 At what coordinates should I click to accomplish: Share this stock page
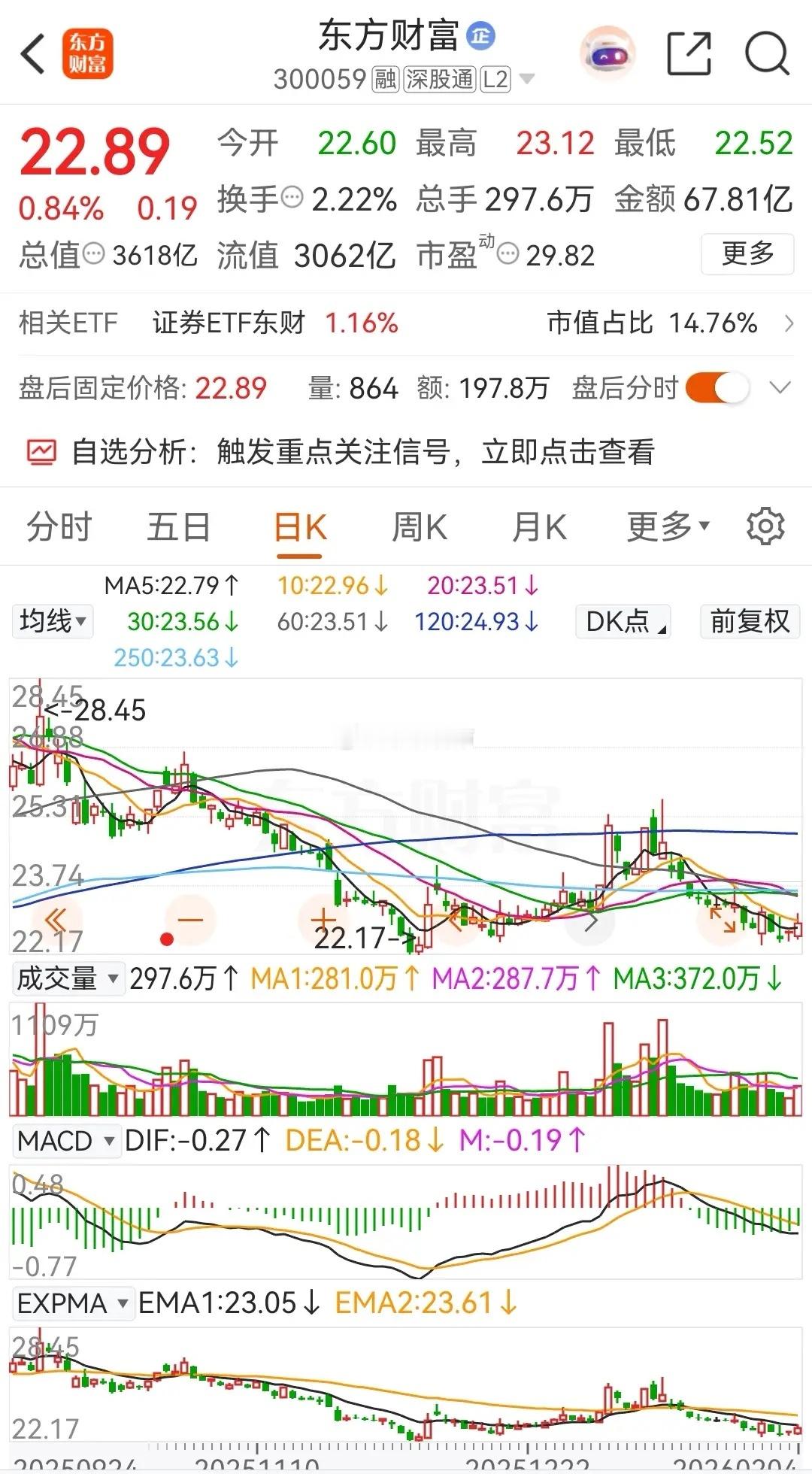click(x=689, y=53)
